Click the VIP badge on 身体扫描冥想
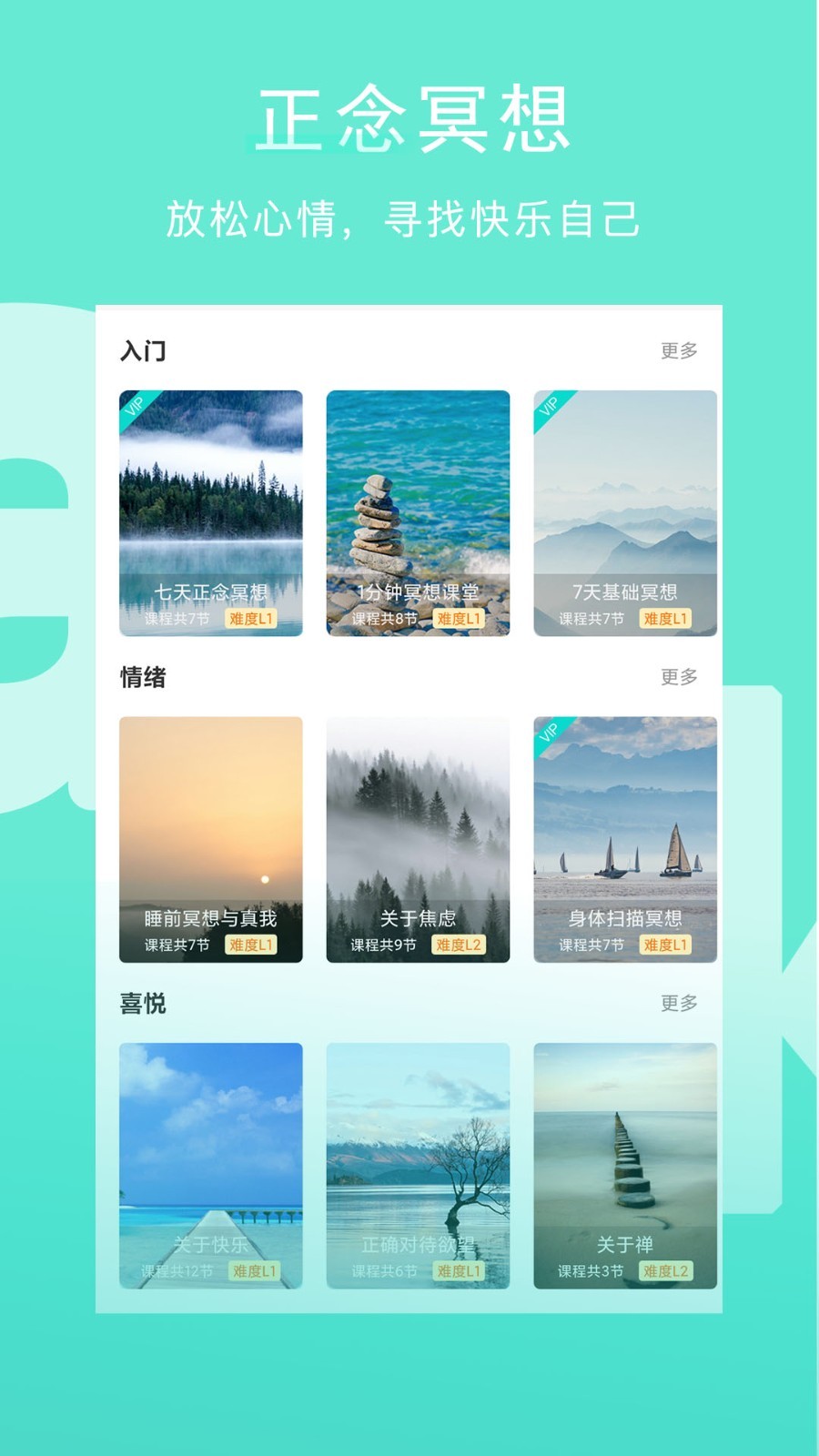The width and height of the screenshot is (819, 1456). pyautogui.click(x=548, y=735)
